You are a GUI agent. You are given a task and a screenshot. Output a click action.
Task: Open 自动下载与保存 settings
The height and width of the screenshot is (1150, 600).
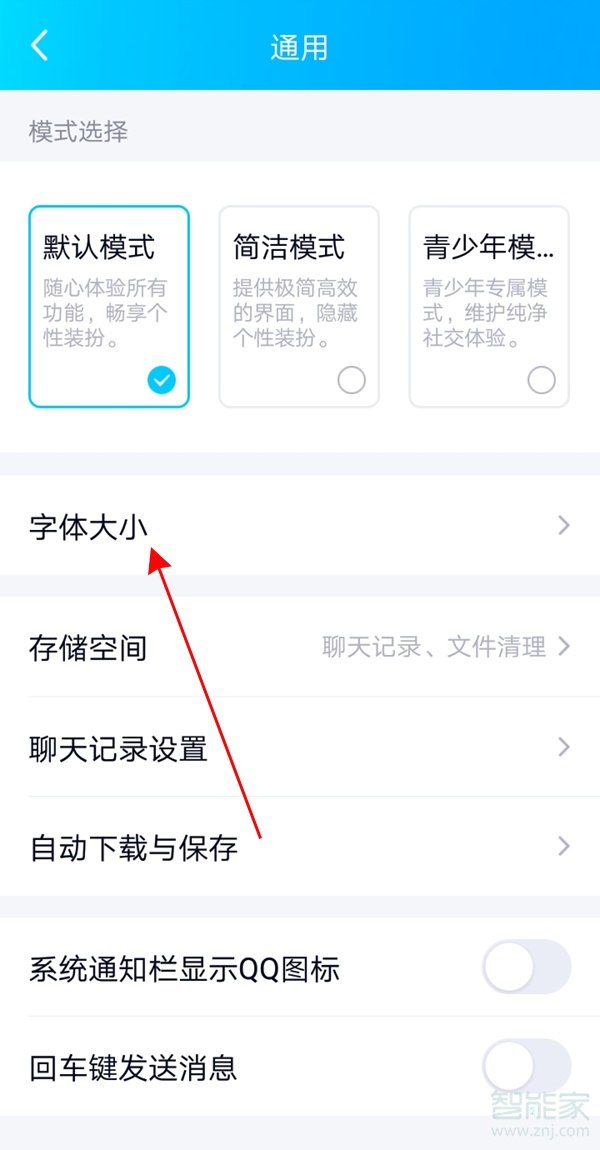[300, 847]
